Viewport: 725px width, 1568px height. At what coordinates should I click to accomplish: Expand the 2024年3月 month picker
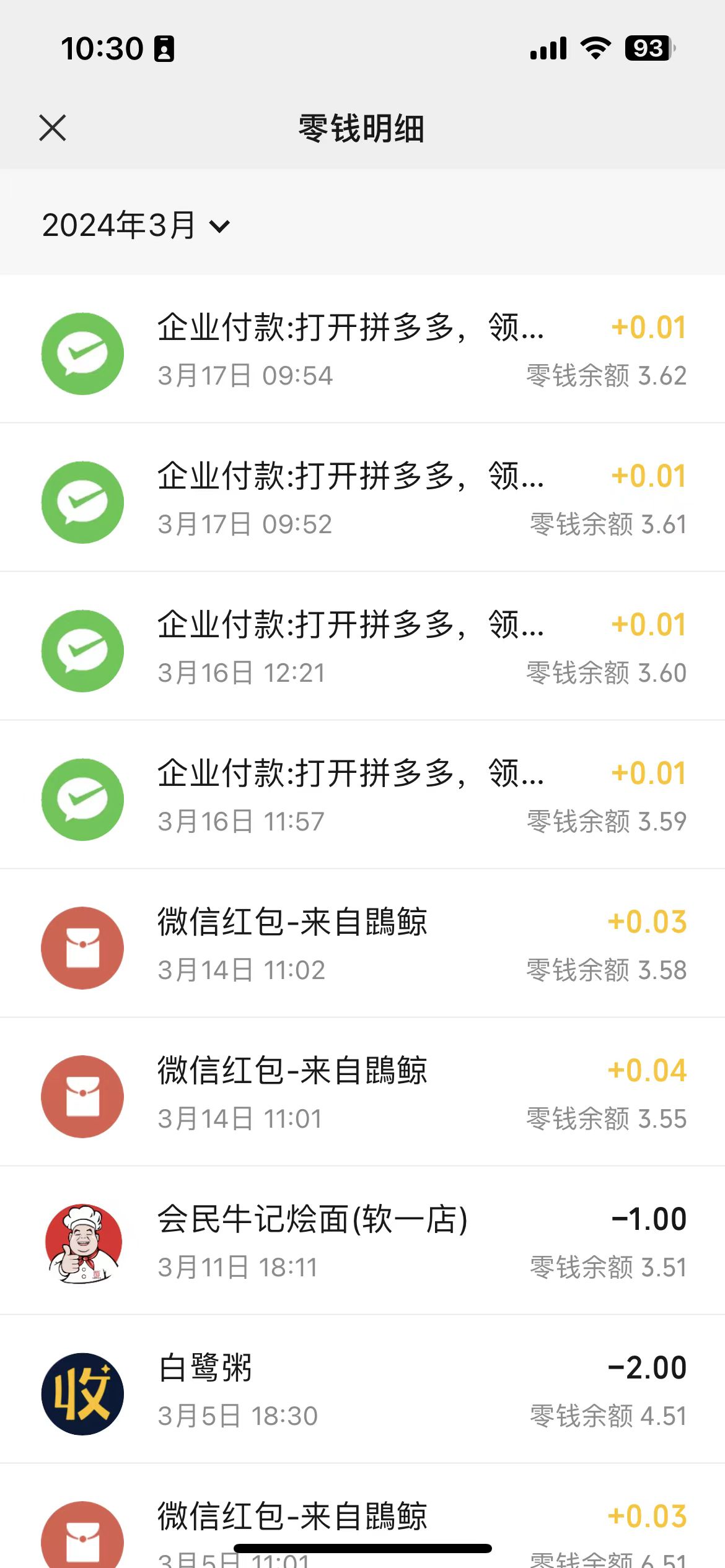point(135,225)
